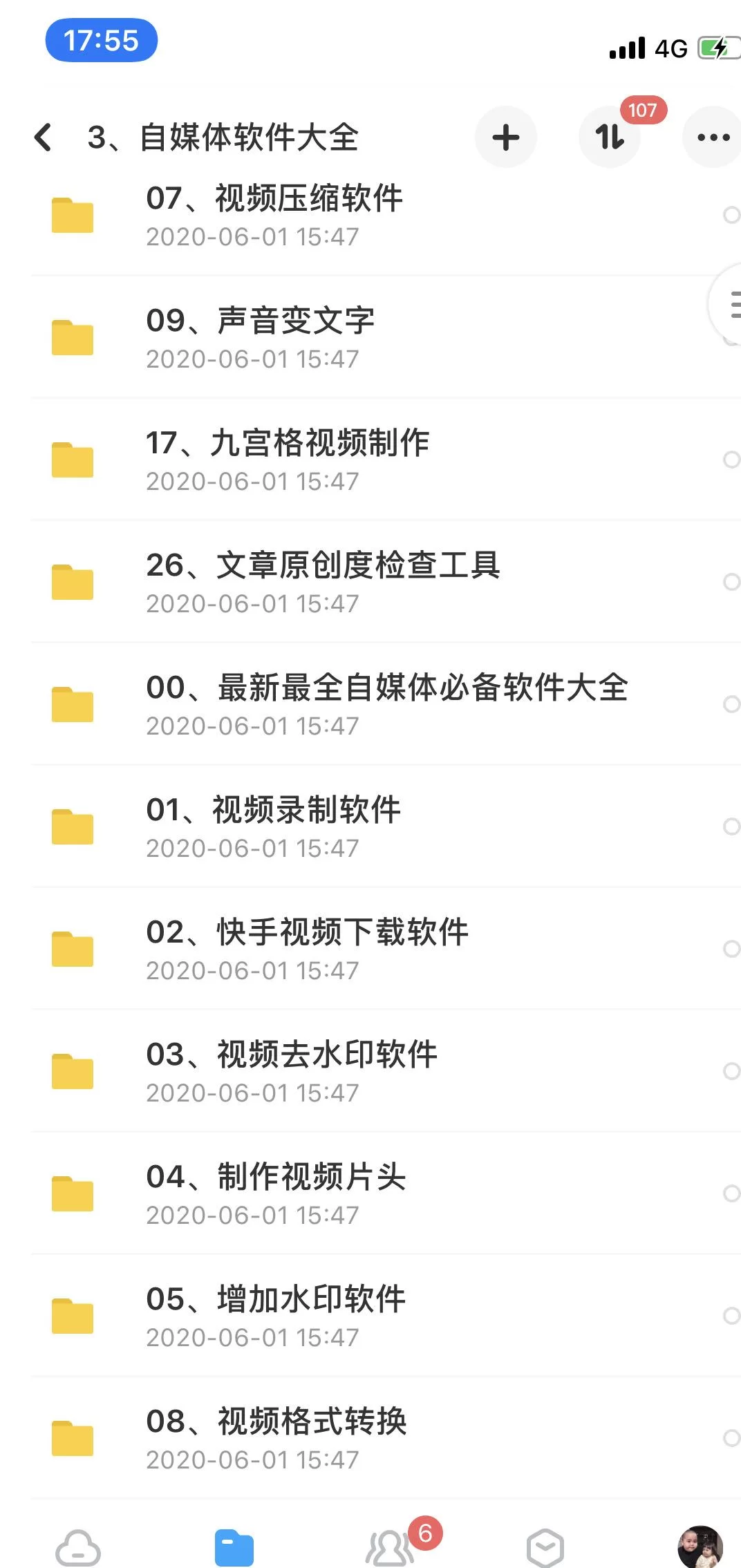The height and width of the screenshot is (1568, 741).
Task: Open folder 03、视频去水印软件
Action: coord(292,1071)
